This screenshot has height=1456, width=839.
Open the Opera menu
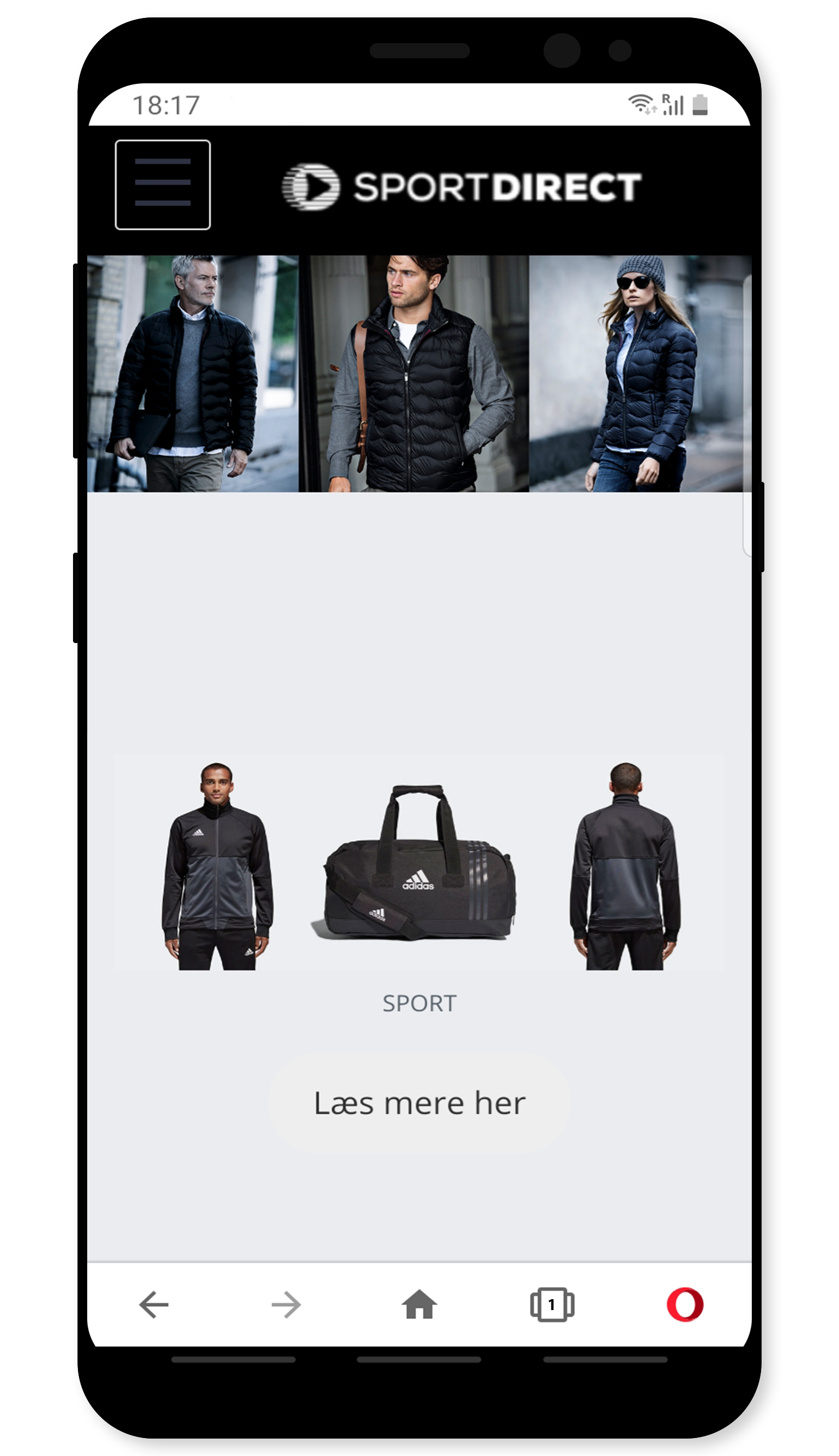[685, 1304]
